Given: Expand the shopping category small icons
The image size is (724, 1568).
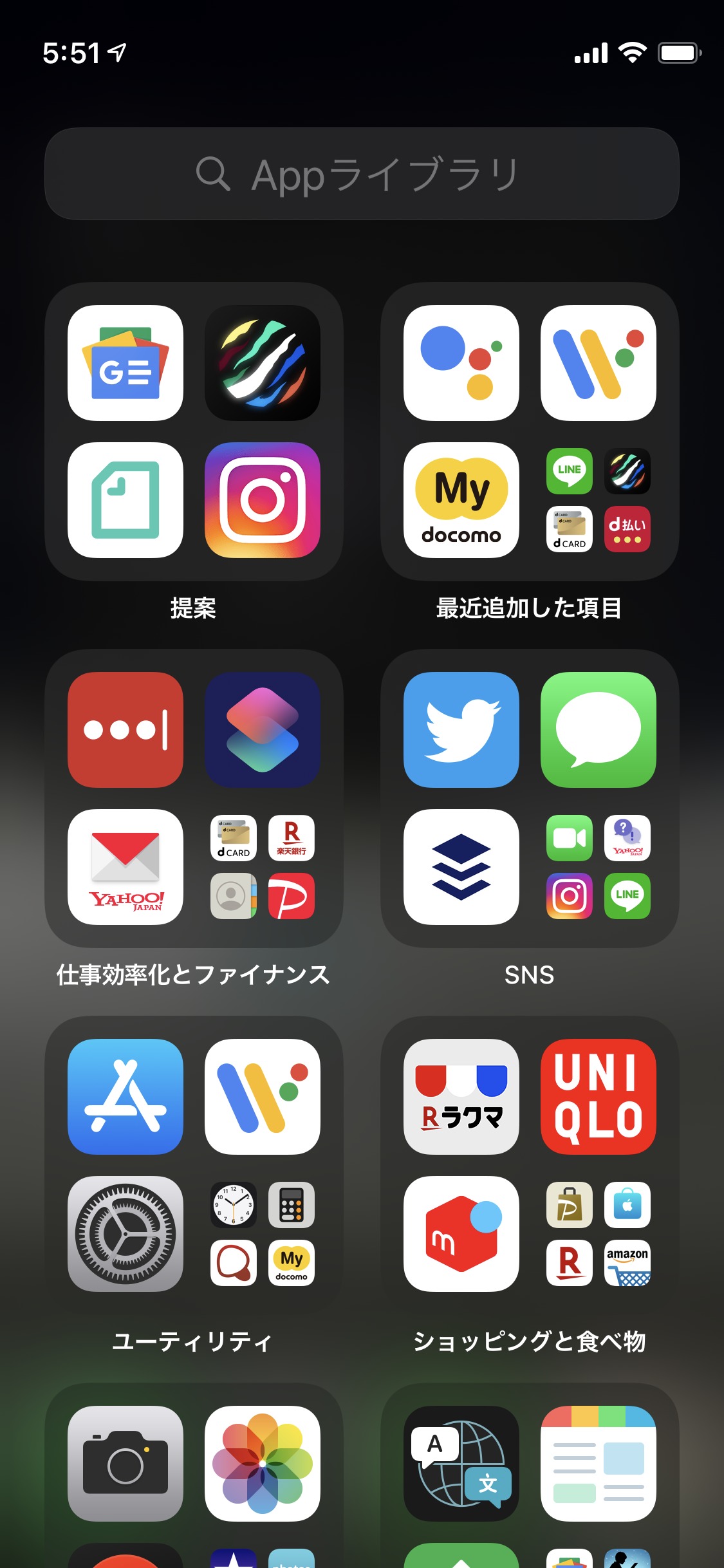Looking at the screenshot, I should point(599,1234).
